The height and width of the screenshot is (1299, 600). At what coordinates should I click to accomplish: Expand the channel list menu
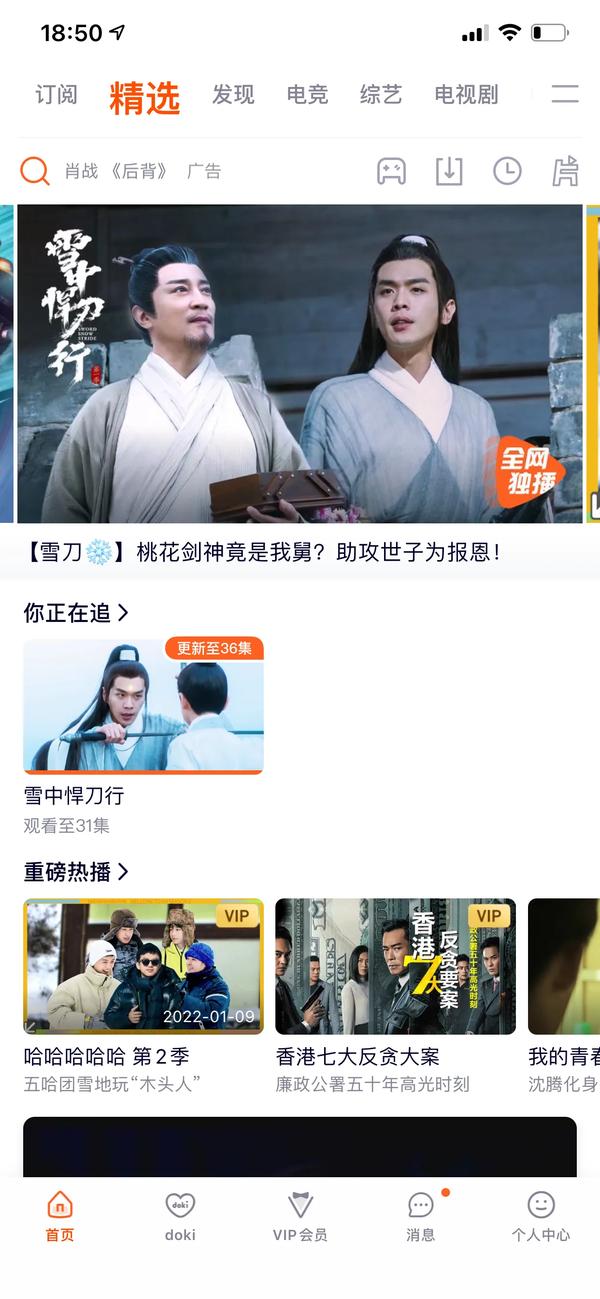coord(565,95)
